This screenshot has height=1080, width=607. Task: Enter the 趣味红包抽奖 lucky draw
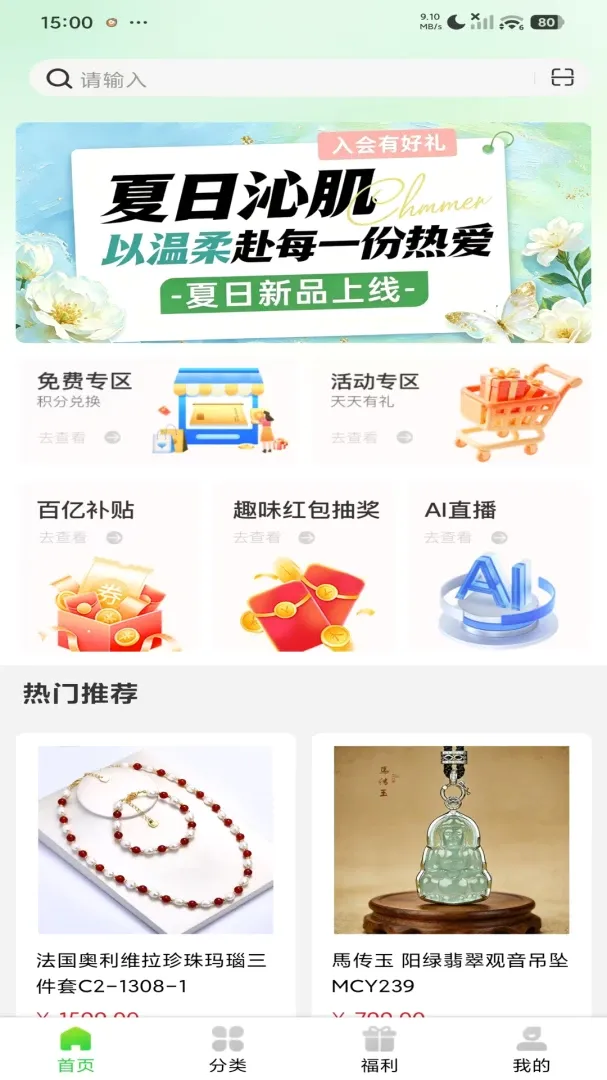pos(305,568)
